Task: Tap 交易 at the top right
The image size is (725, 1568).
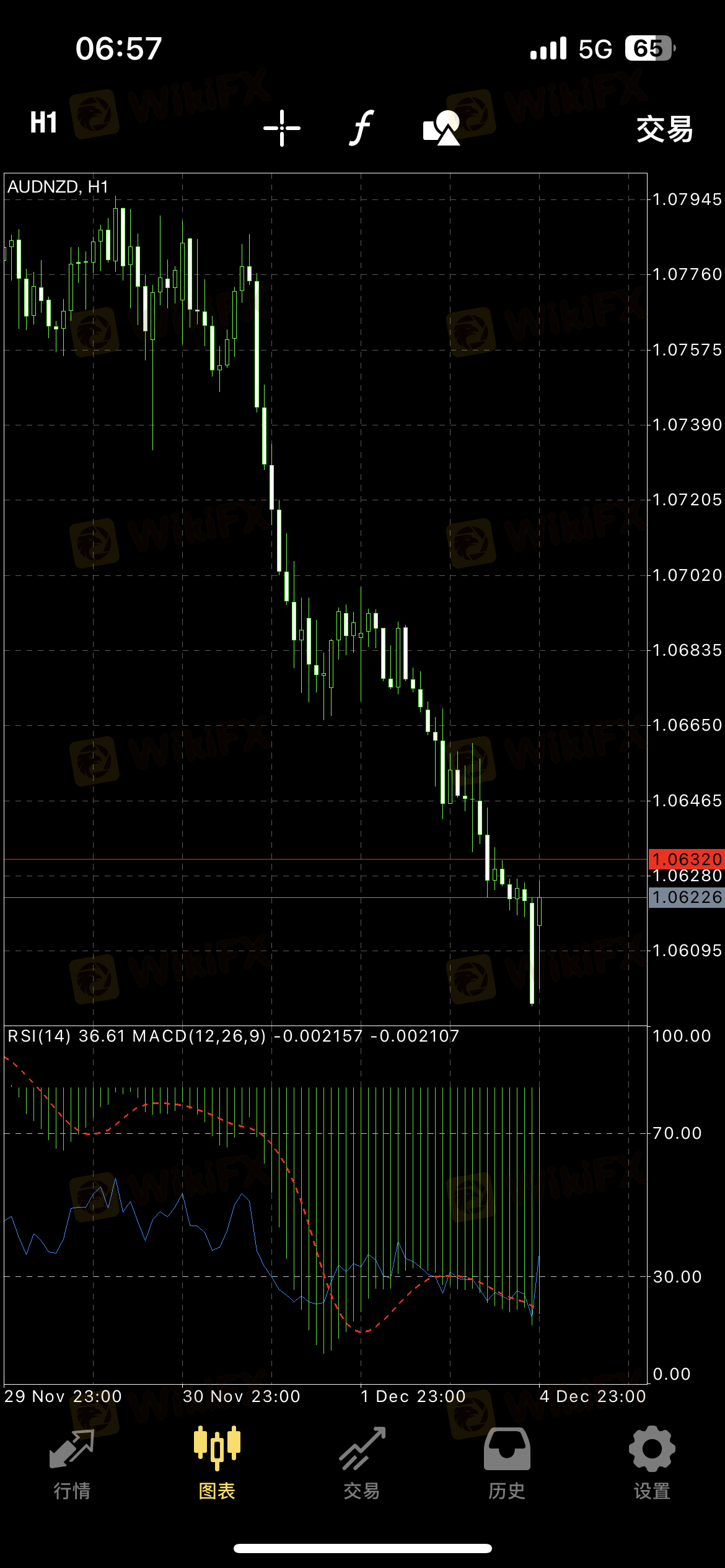Action: click(664, 129)
